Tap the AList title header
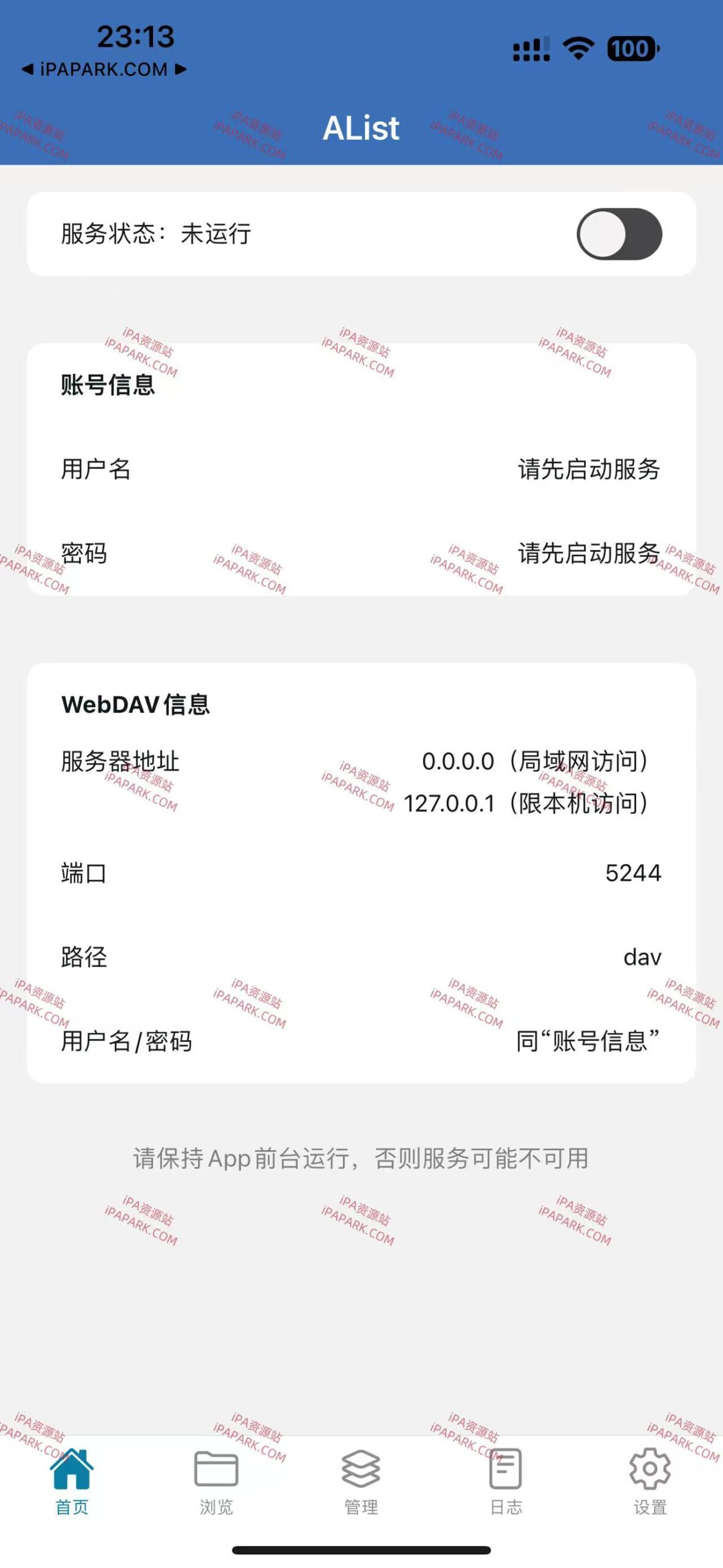 point(361,129)
